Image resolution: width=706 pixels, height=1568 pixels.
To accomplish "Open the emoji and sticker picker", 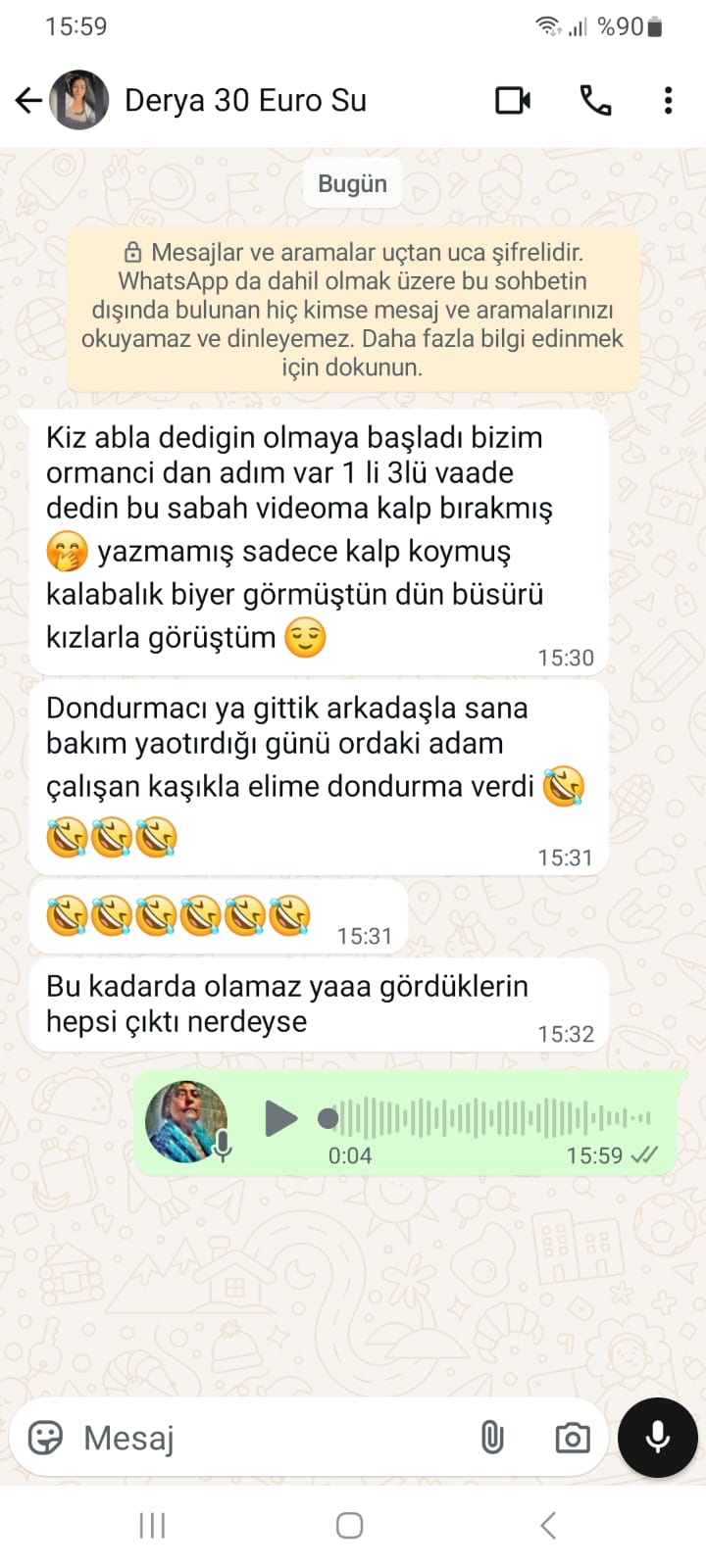I will [x=45, y=1438].
